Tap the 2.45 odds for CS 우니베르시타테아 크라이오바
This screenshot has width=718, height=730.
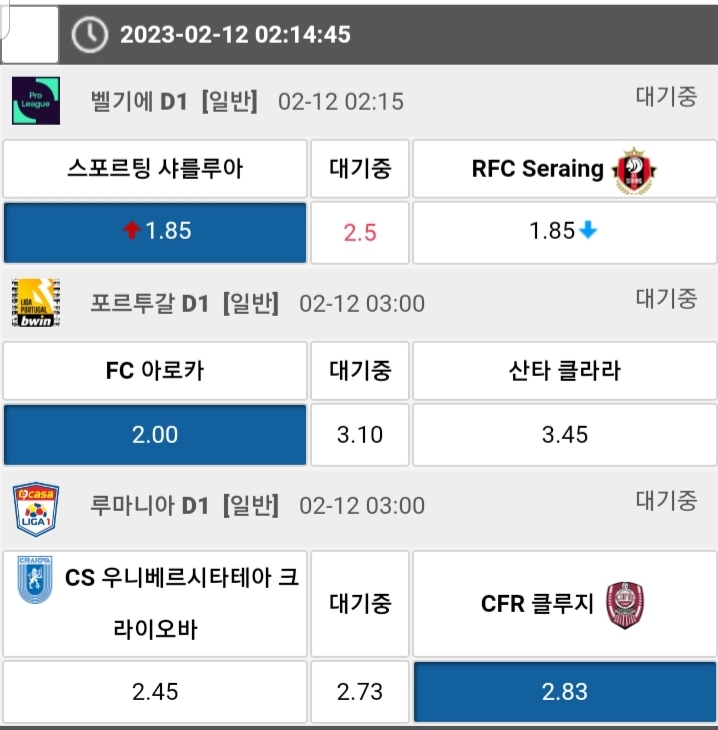pyautogui.click(x=155, y=691)
